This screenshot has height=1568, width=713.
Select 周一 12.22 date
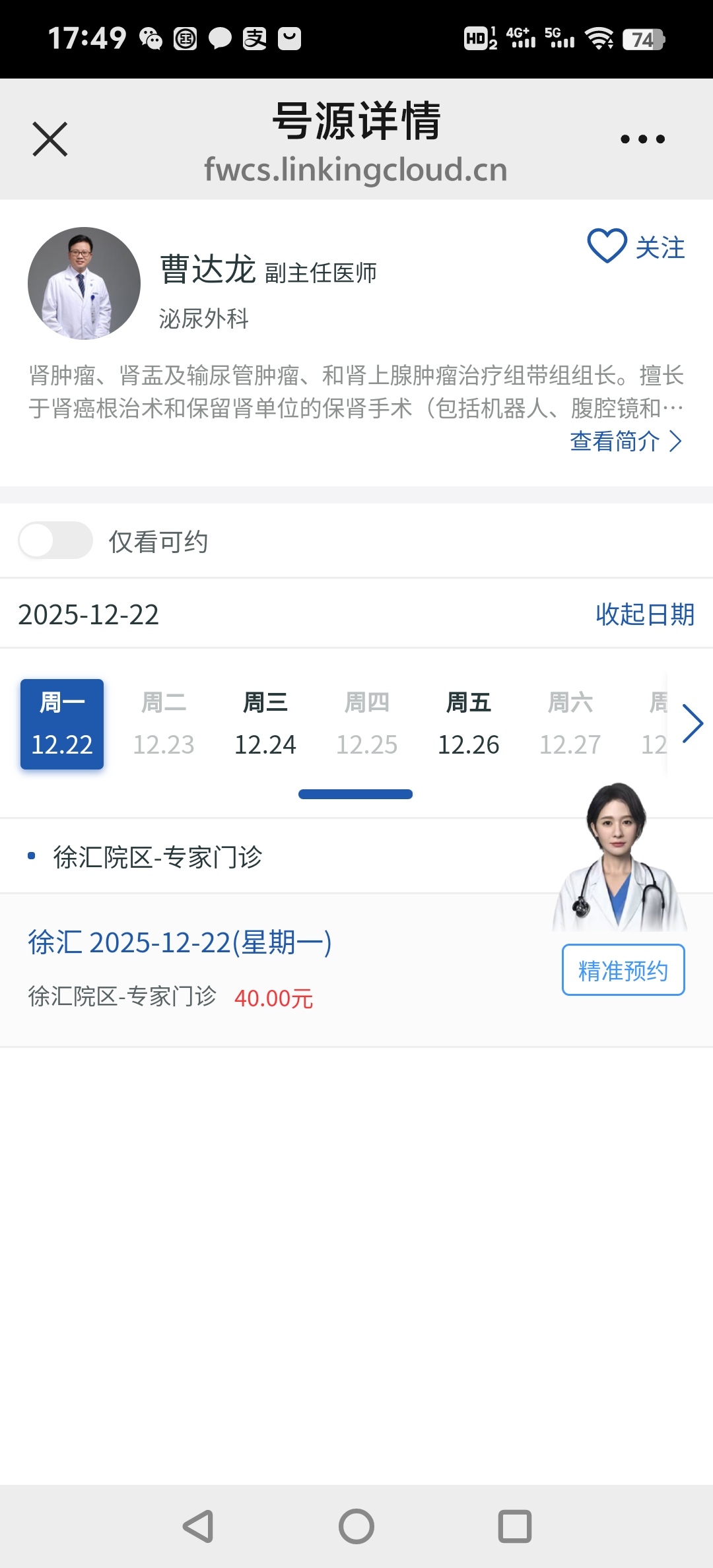point(62,724)
